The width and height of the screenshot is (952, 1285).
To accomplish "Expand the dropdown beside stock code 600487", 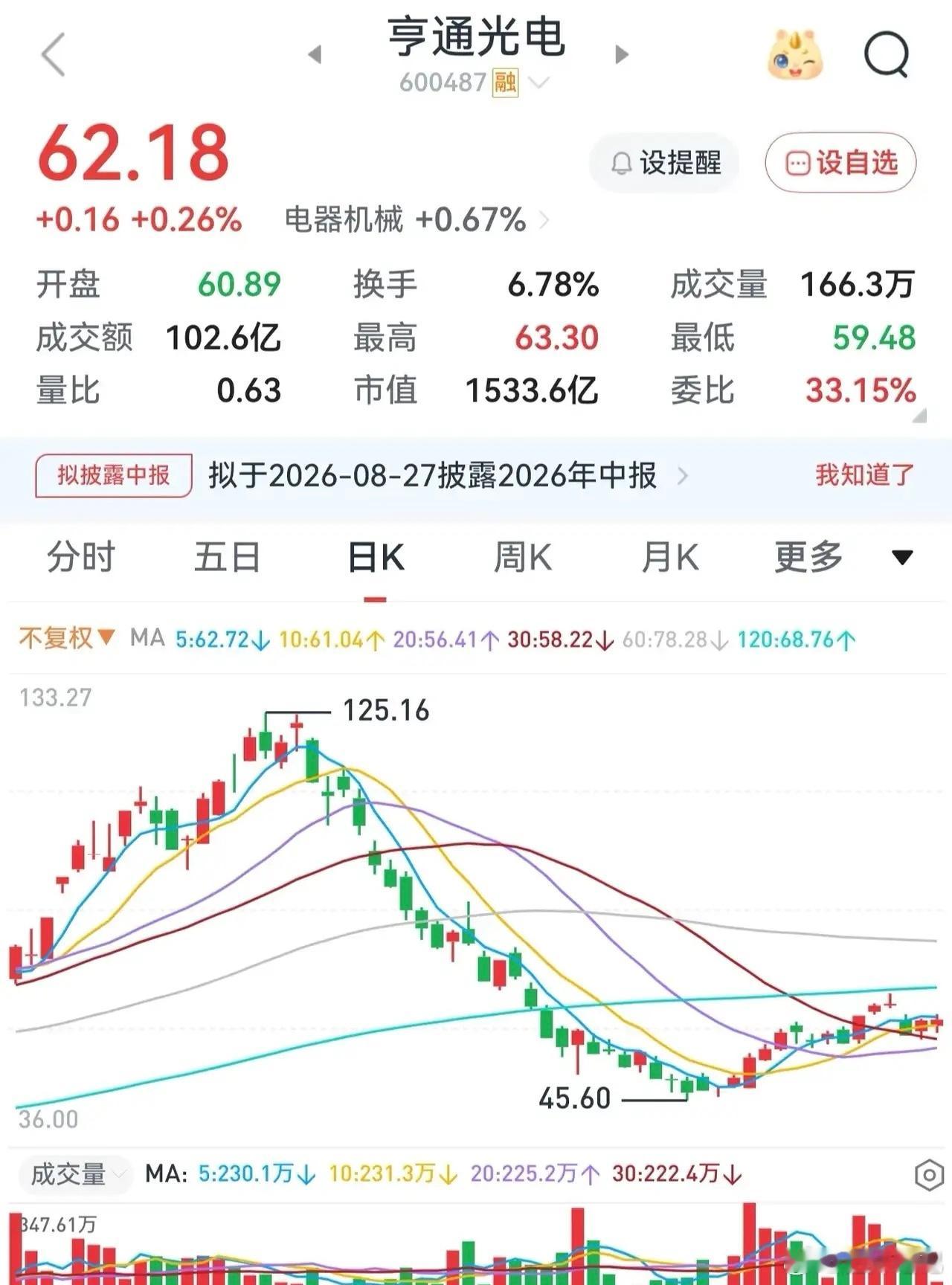I will click(539, 83).
